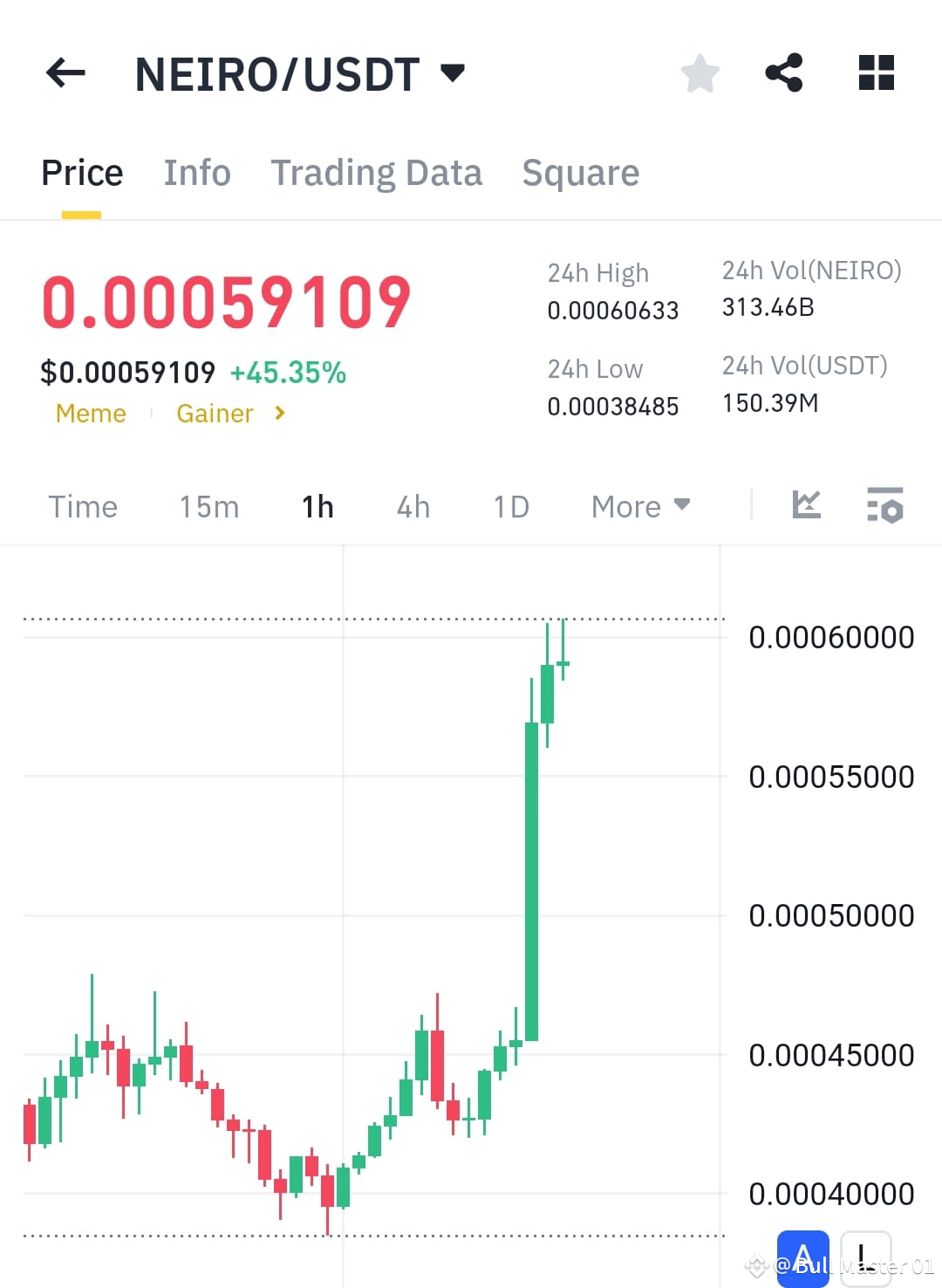The image size is (942, 1288).
Task: Open the Info tab
Action: point(196,172)
